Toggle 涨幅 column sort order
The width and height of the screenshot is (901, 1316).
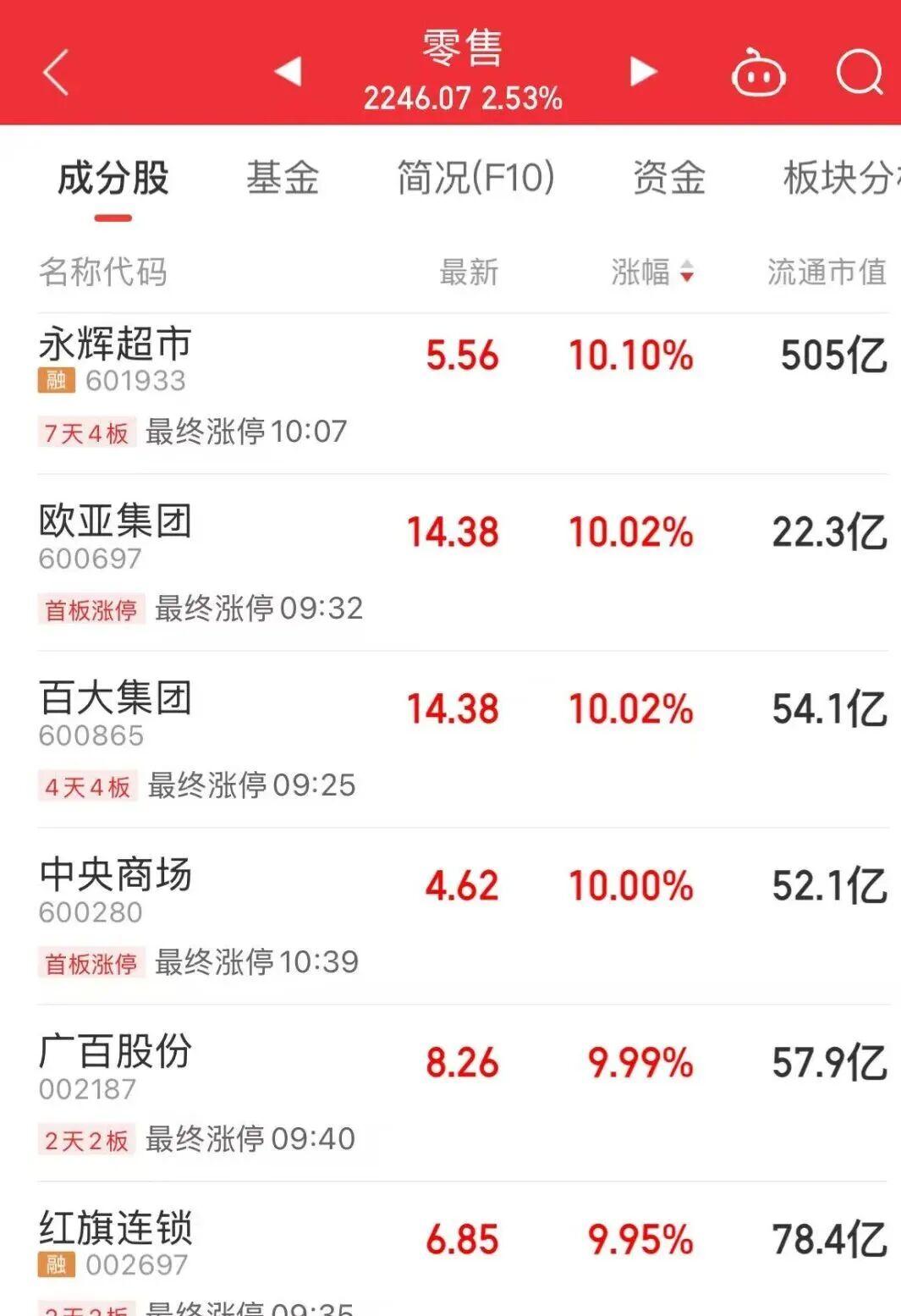click(x=650, y=273)
